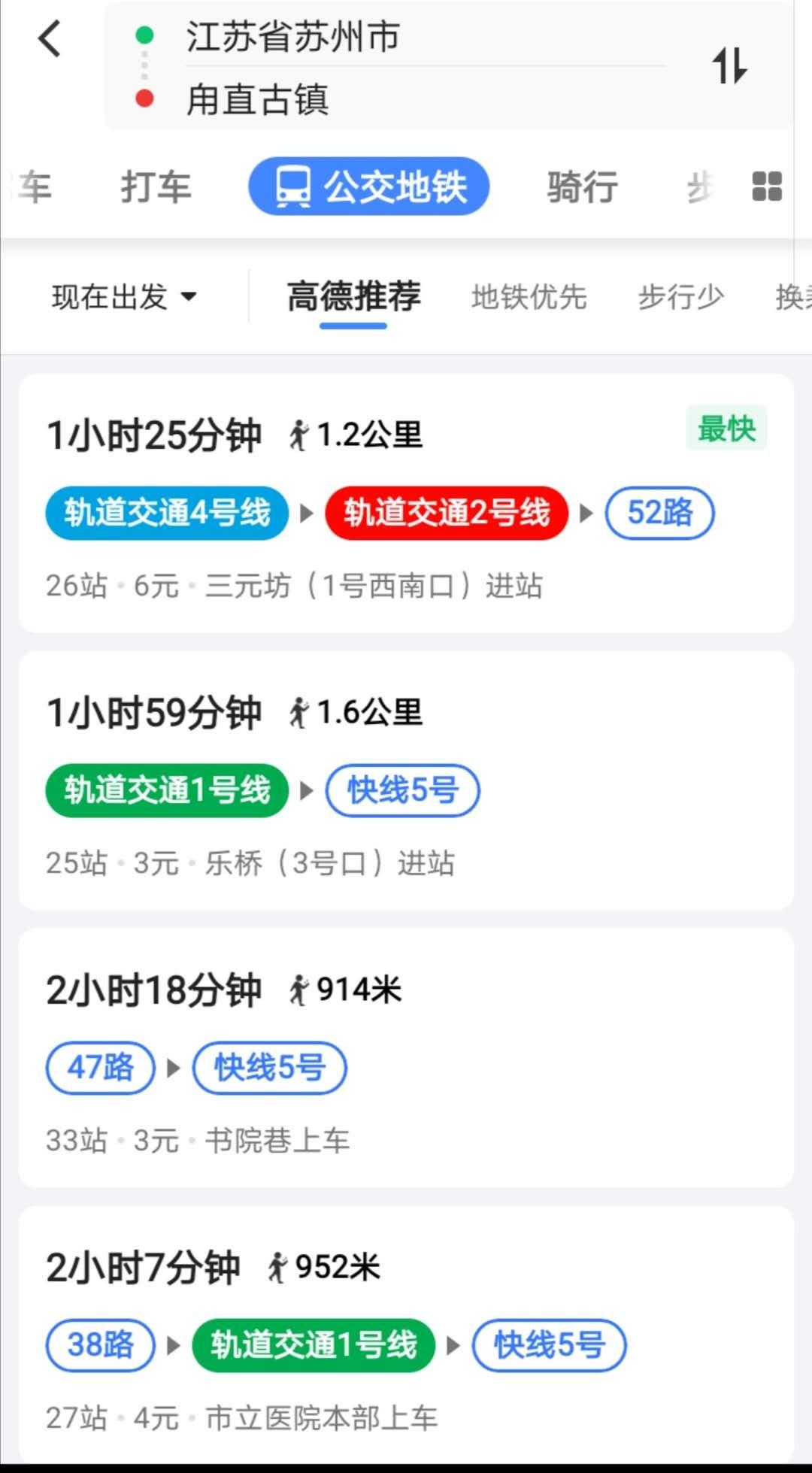Open the fastest 1小时25分钟 route
812x1473 pixels.
(406, 503)
